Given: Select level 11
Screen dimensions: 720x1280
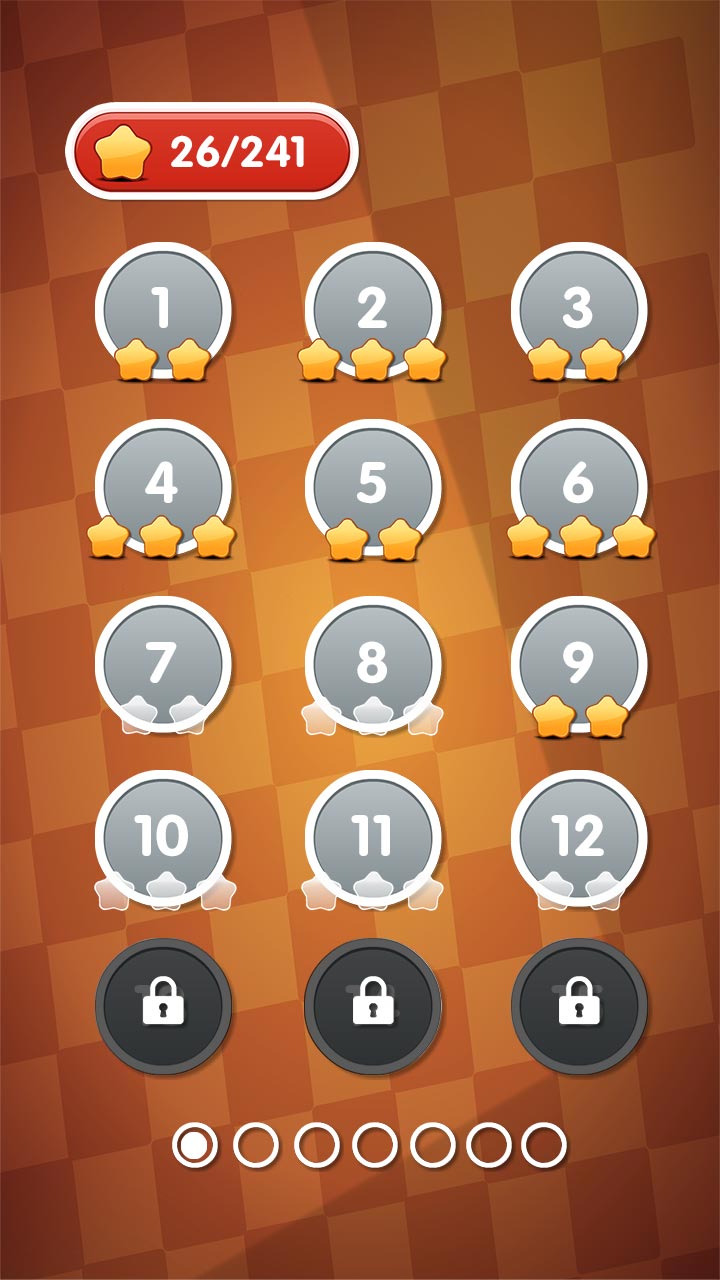Looking at the screenshot, I should [x=372, y=836].
